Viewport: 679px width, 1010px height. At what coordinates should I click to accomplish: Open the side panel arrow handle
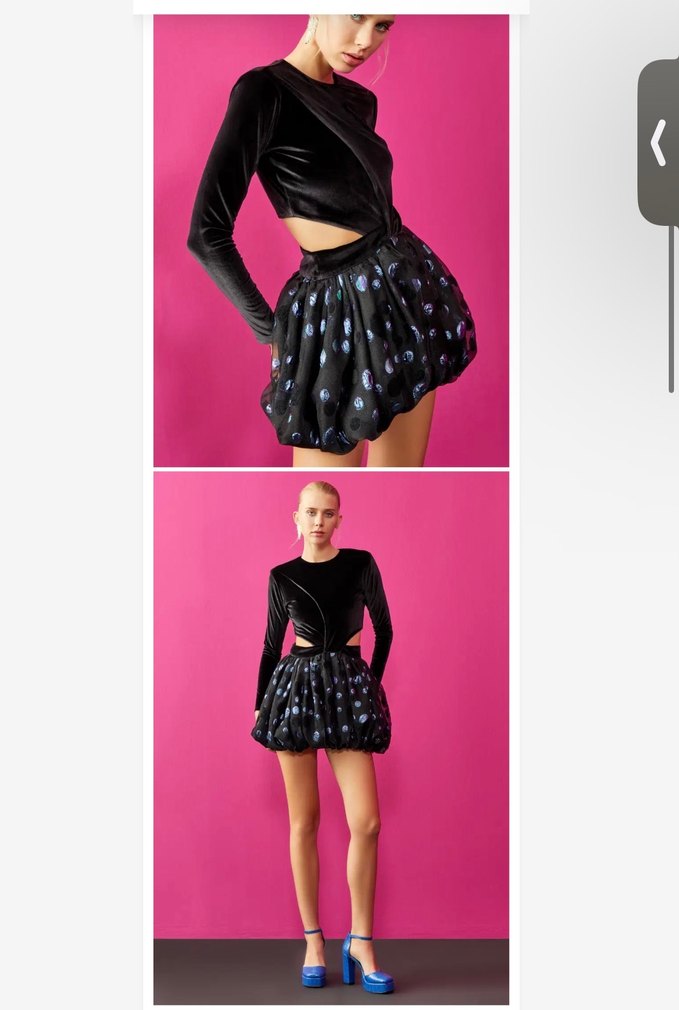(x=658, y=142)
